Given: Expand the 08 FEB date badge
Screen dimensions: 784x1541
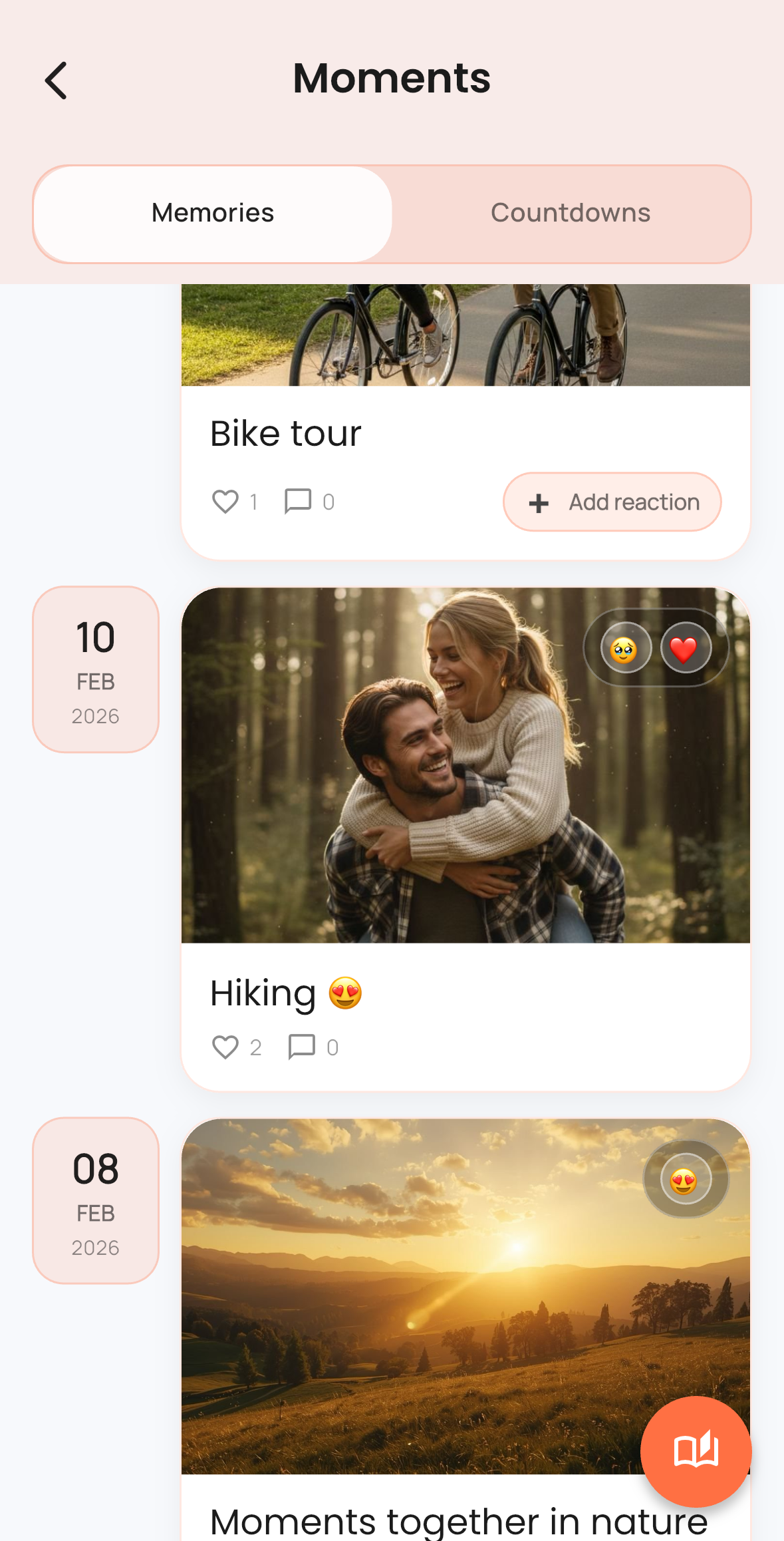Looking at the screenshot, I should point(95,1201).
